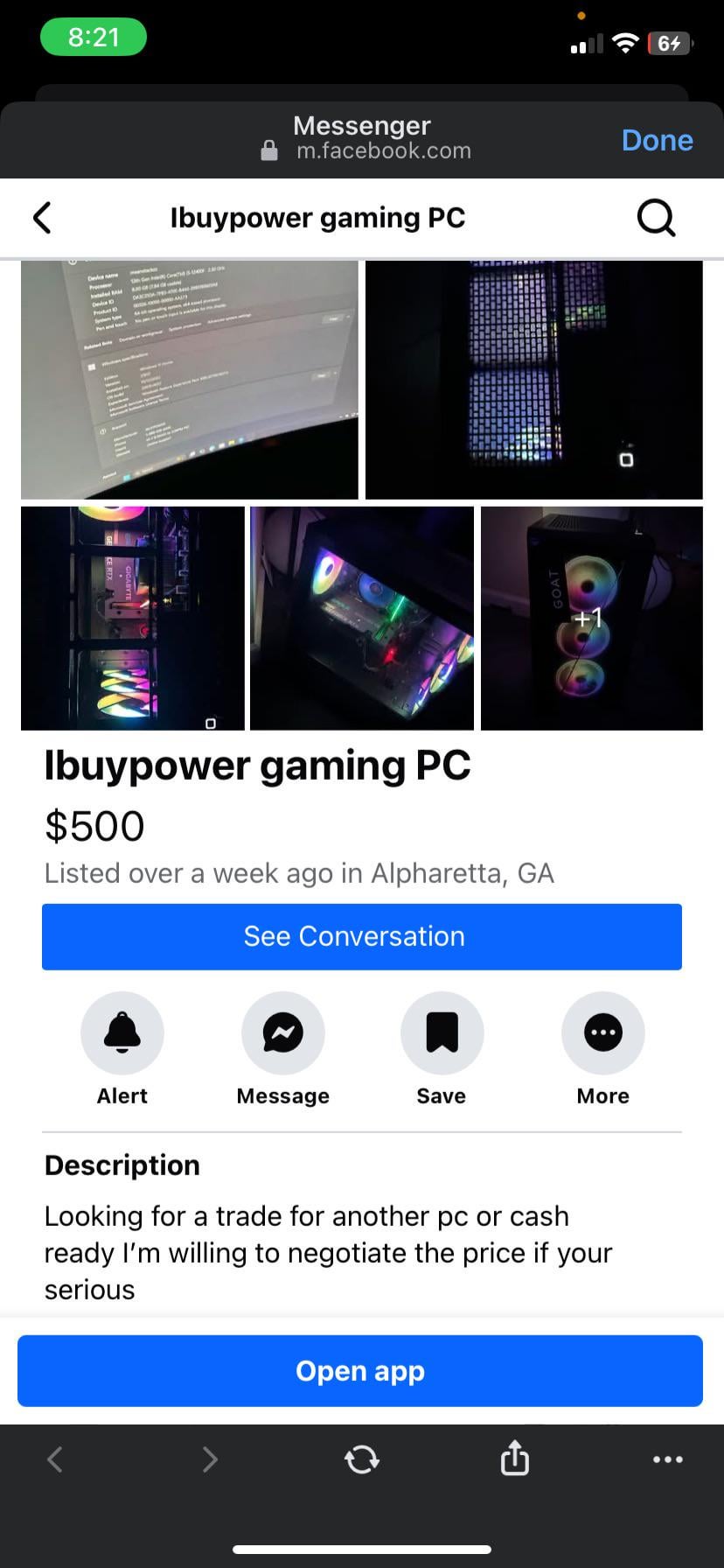Image resolution: width=724 pixels, height=1568 pixels.
Task: Reload the page with the refresh icon
Action: tap(361, 1459)
